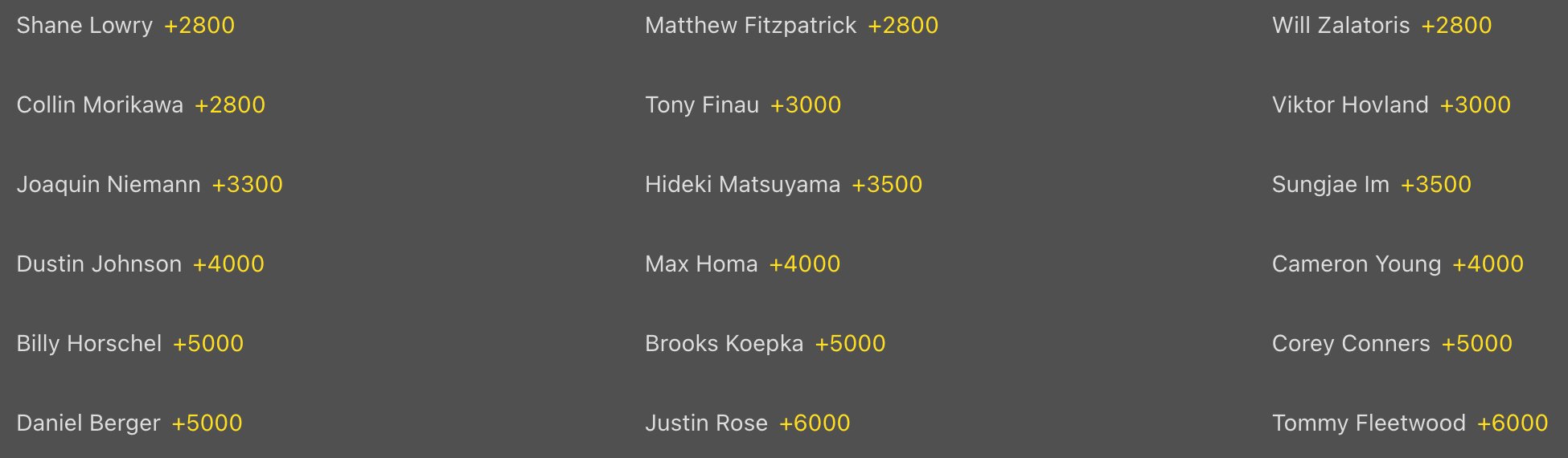Select Brooks Koepka at +5000
Viewport: 1568px width, 458px height.
pyautogui.click(x=849, y=344)
